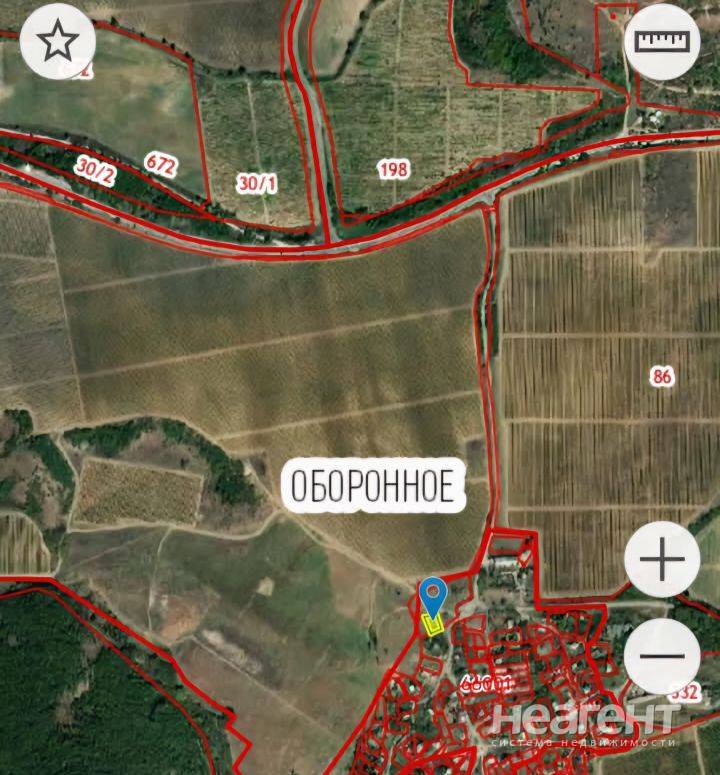Add this map location to favorites
Viewport: 720px width, 775px height.
58,42
